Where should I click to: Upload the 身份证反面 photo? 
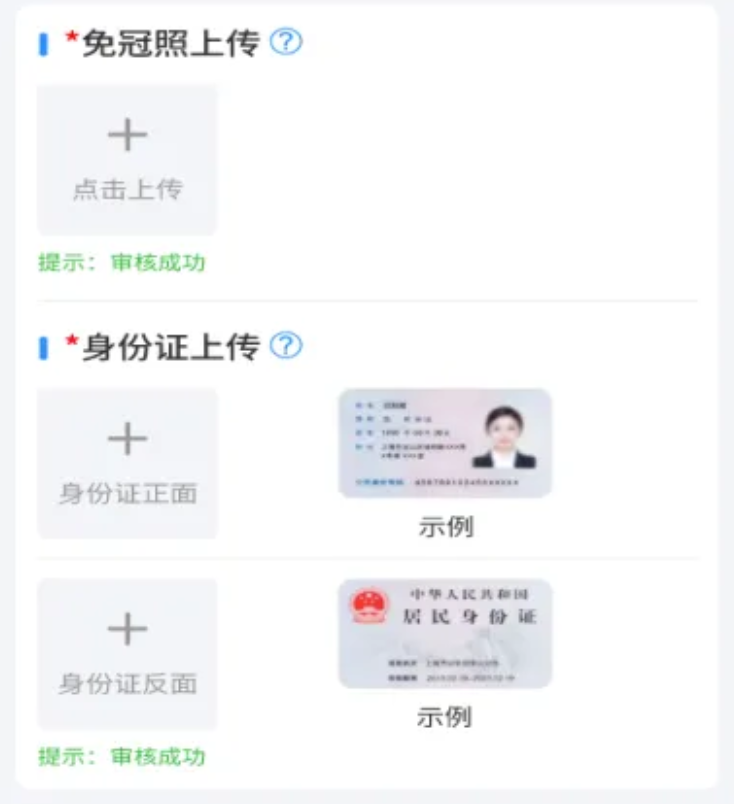click(x=127, y=653)
